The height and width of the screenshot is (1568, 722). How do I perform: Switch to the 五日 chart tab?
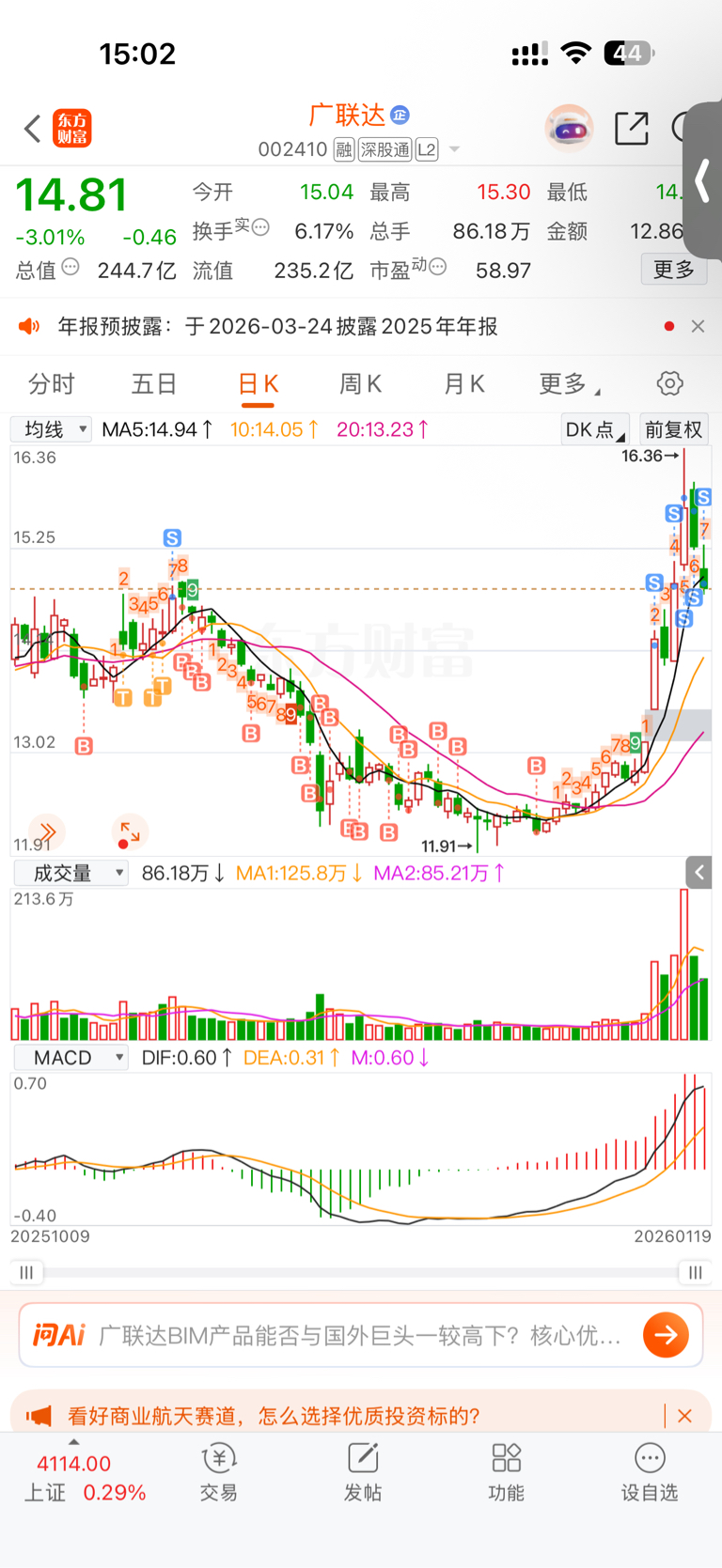154,384
